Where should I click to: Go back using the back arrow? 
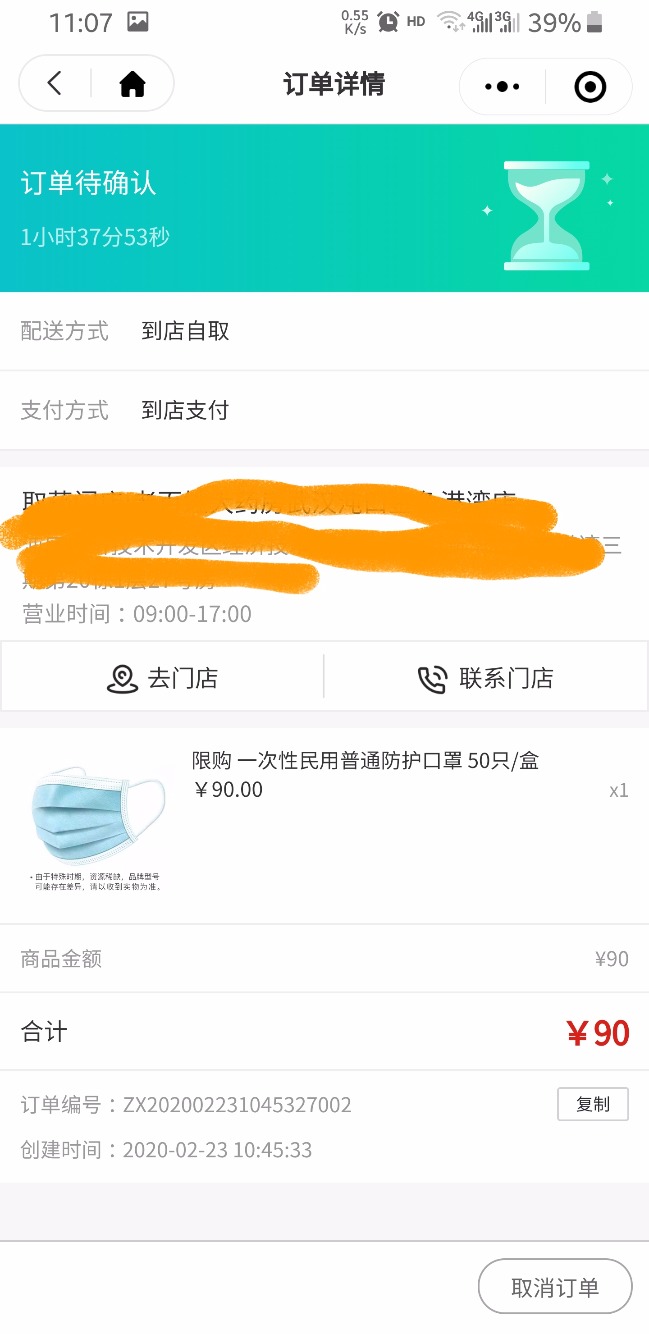55,84
